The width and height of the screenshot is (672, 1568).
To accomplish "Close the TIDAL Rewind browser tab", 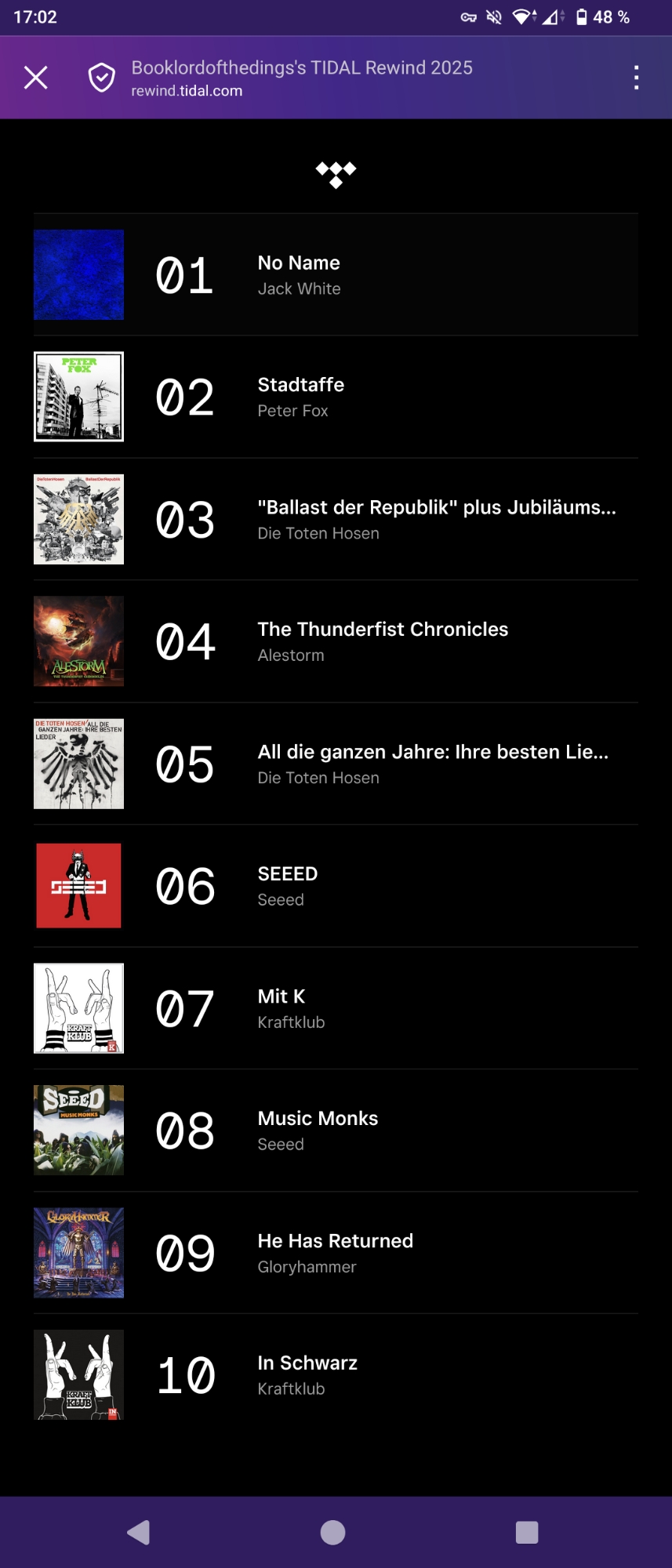I will pos(36,78).
